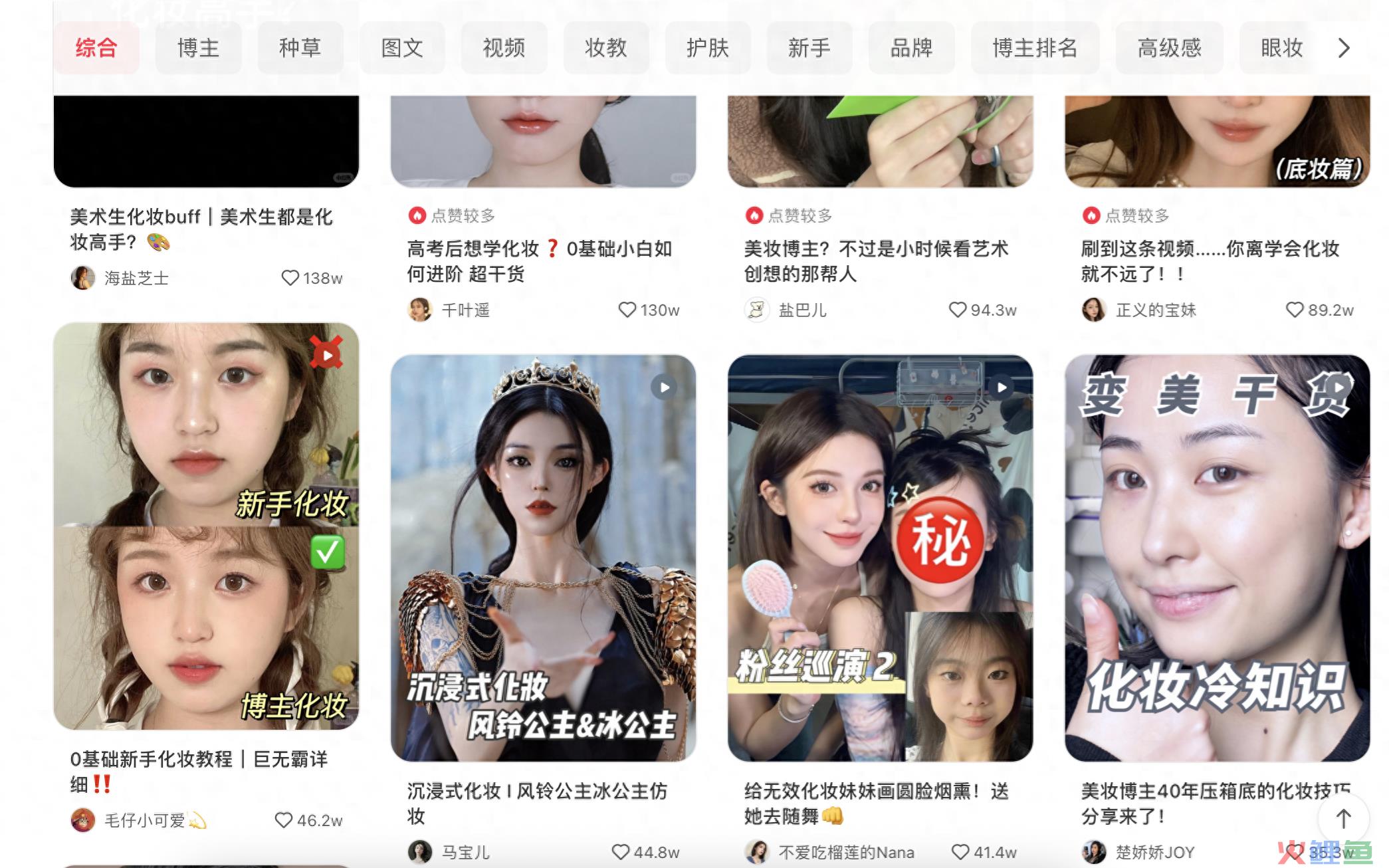Like 千叶遥's 高考后想学化妆 post
Screen dimensions: 1389x868
[627, 310]
